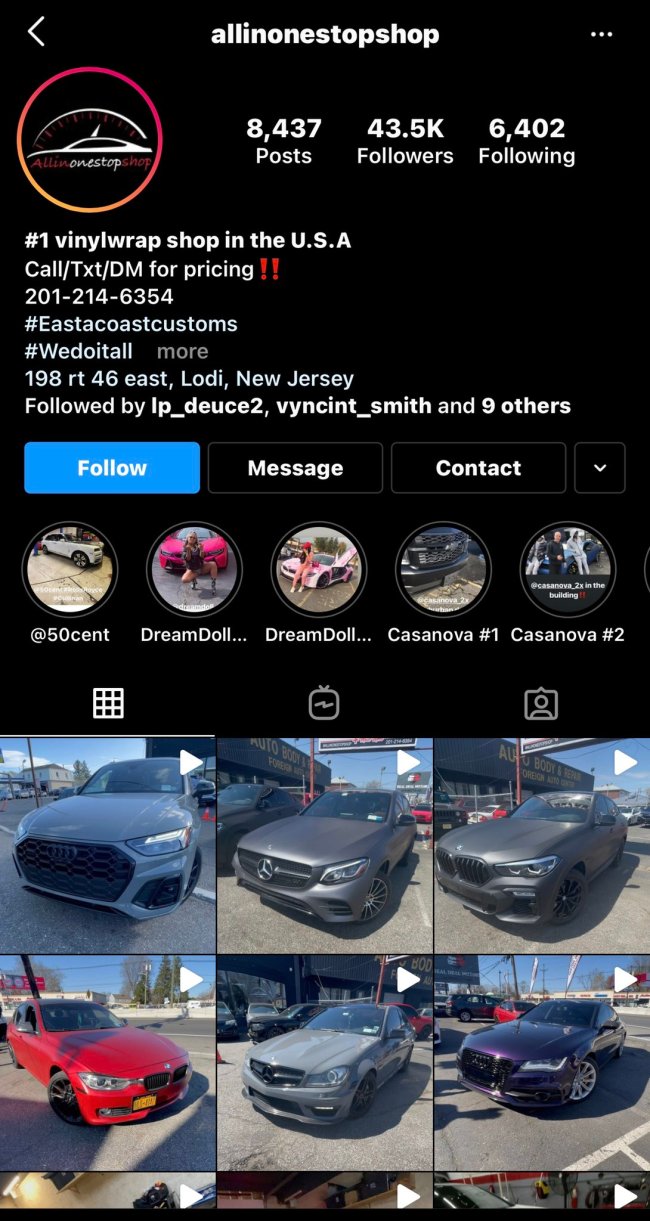Open the #Eastacoastcustoms hashtag
650x1221 pixels.
[131, 324]
